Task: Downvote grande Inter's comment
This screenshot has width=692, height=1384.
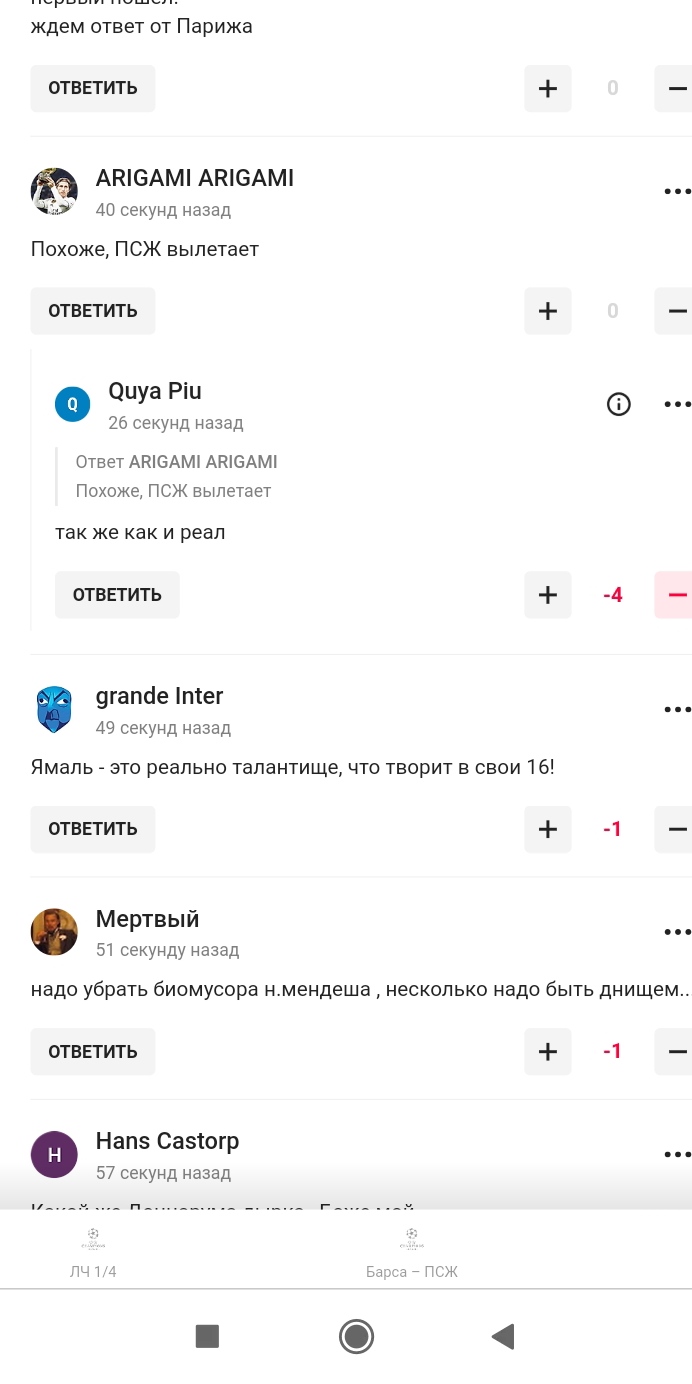Action: (x=674, y=829)
